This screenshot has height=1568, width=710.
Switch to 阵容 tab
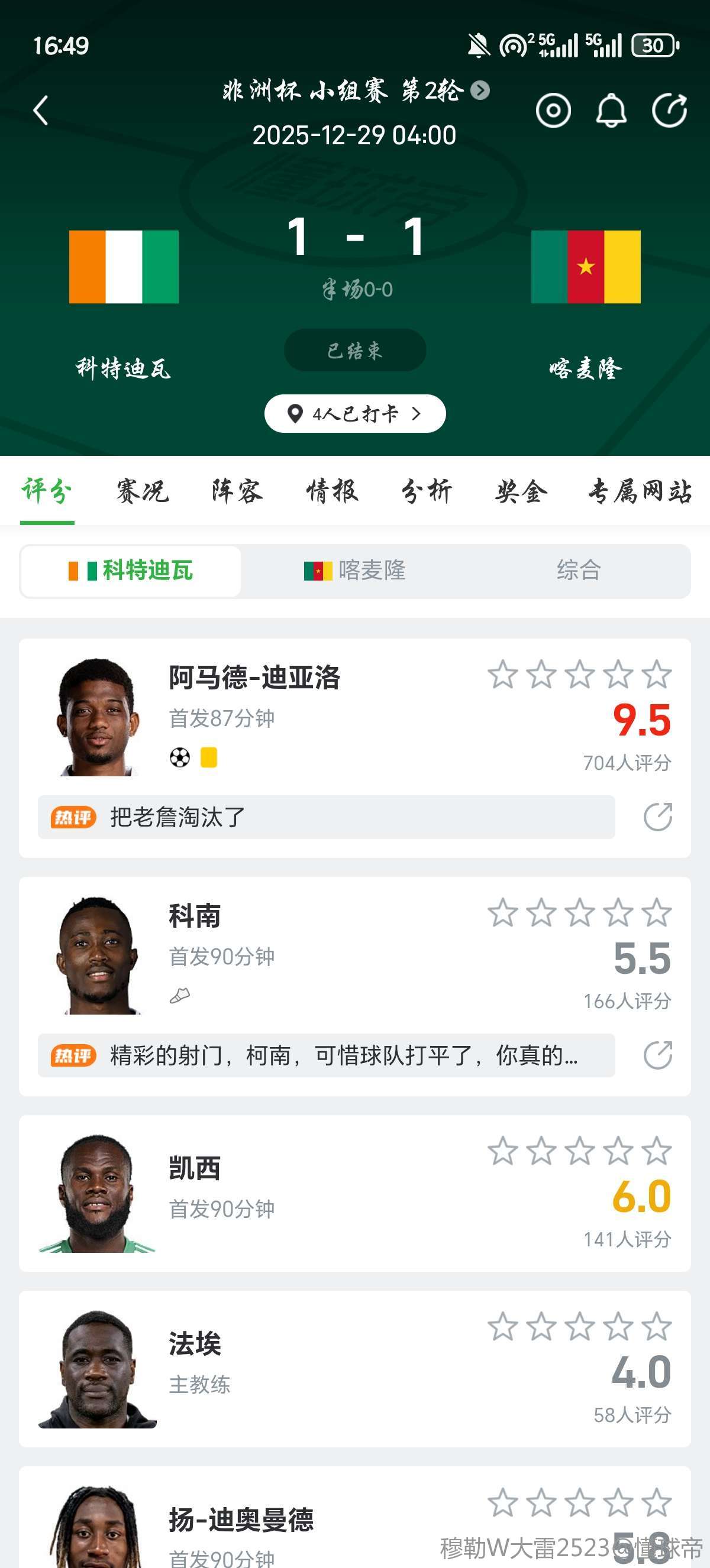pyautogui.click(x=237, y=491)
